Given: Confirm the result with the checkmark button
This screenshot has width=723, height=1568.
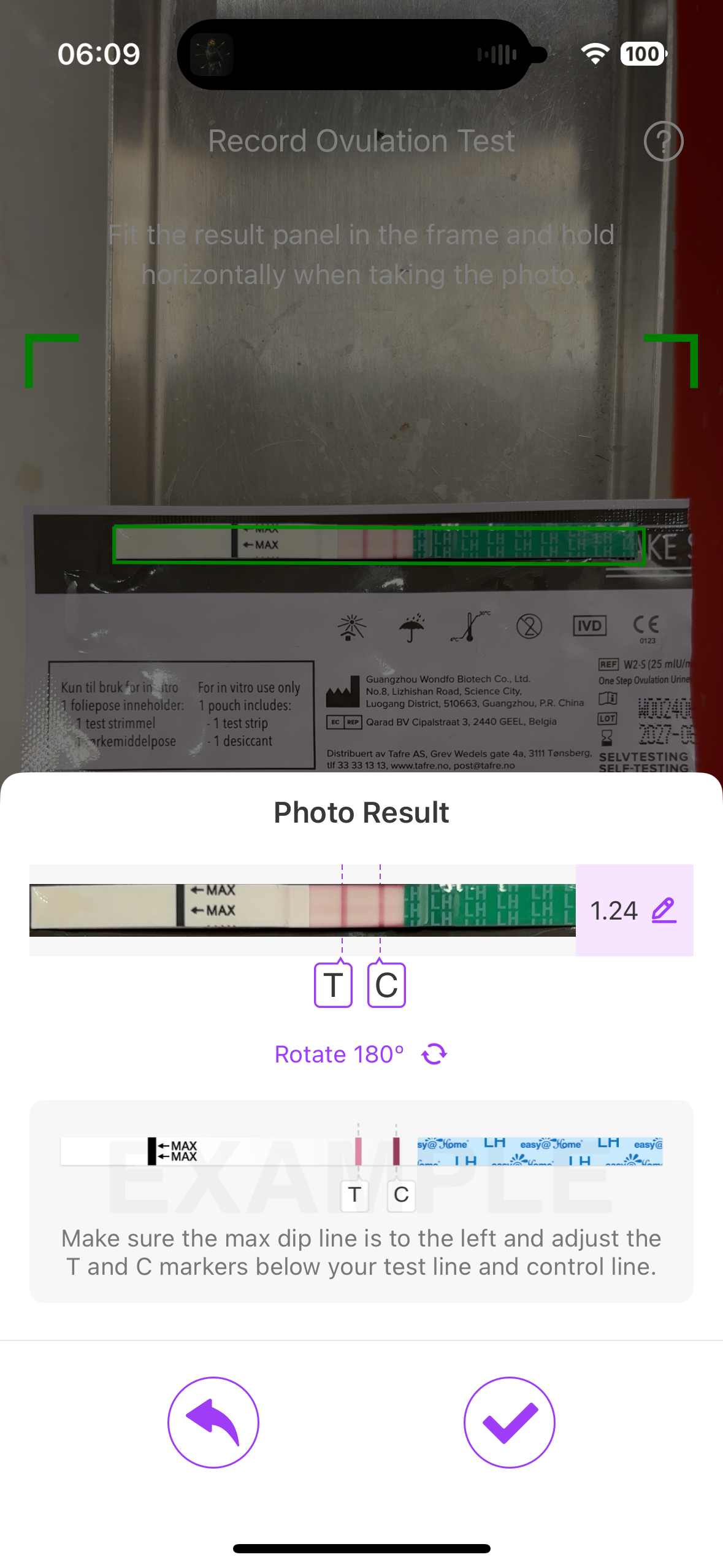Looking at the screenshot, I should click(509, 1422).
